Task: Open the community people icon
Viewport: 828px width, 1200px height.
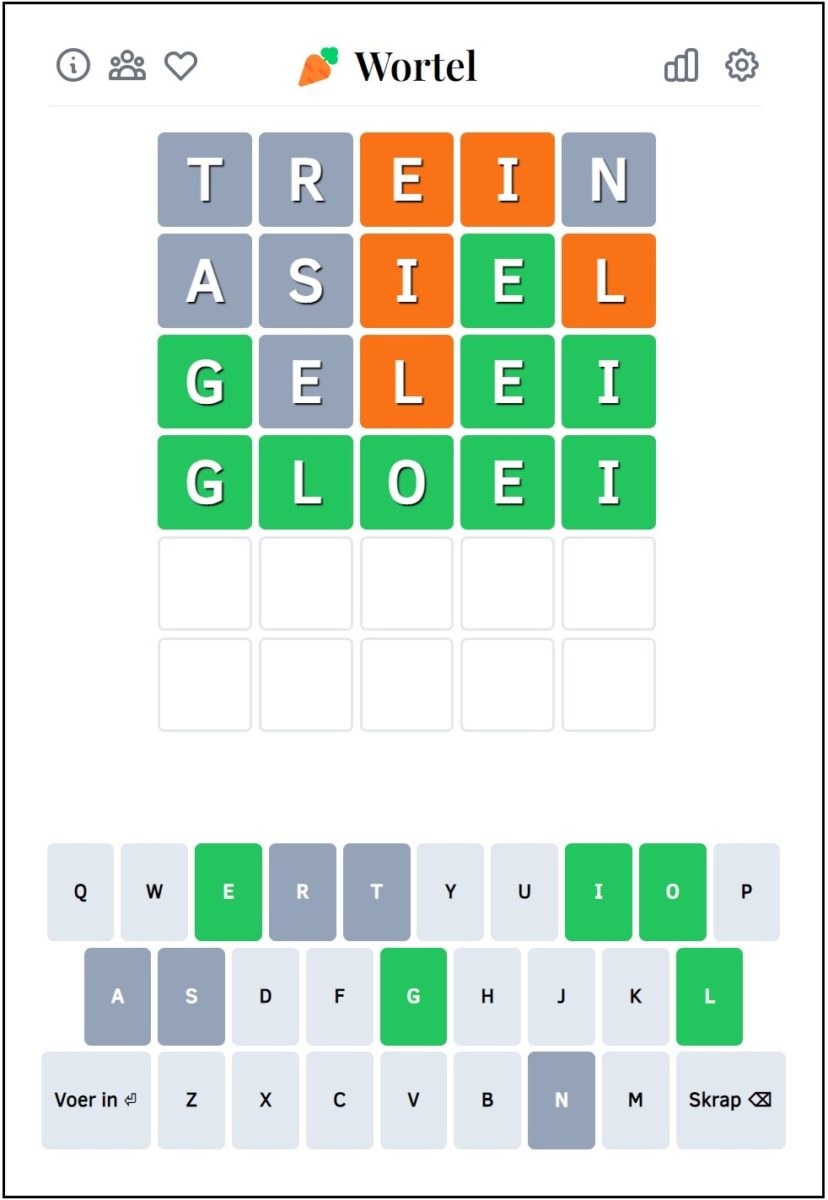Action: 127,66
